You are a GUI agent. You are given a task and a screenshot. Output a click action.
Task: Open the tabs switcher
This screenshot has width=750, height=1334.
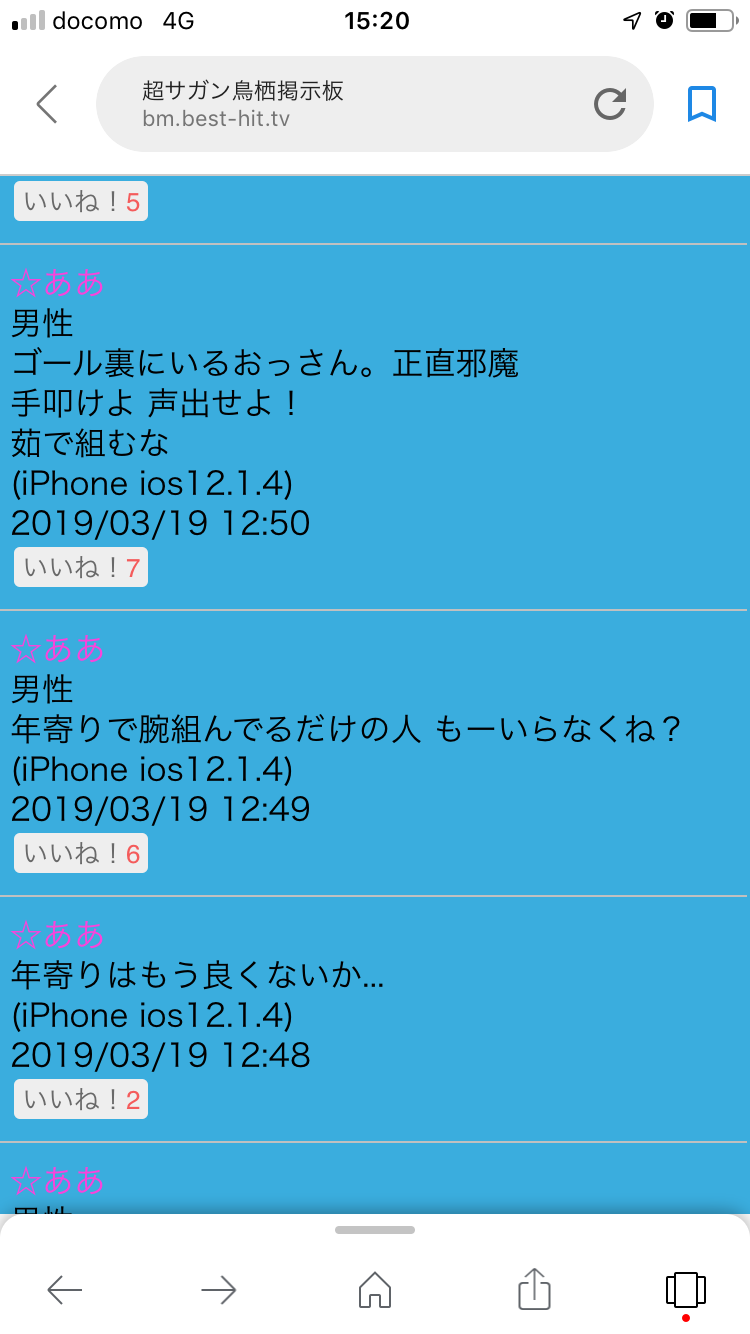click(x=686, y=1290)
